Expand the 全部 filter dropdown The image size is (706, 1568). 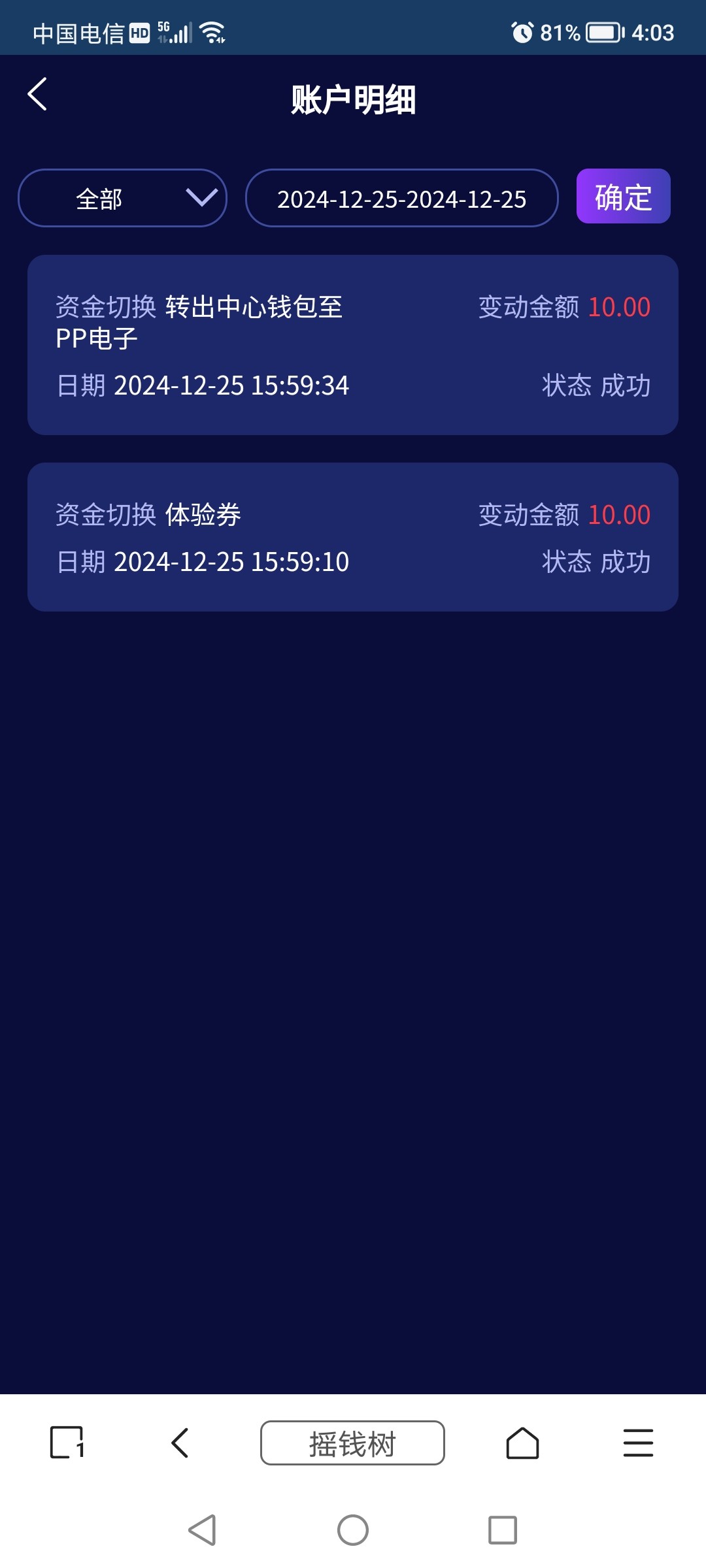pos(122,198)
